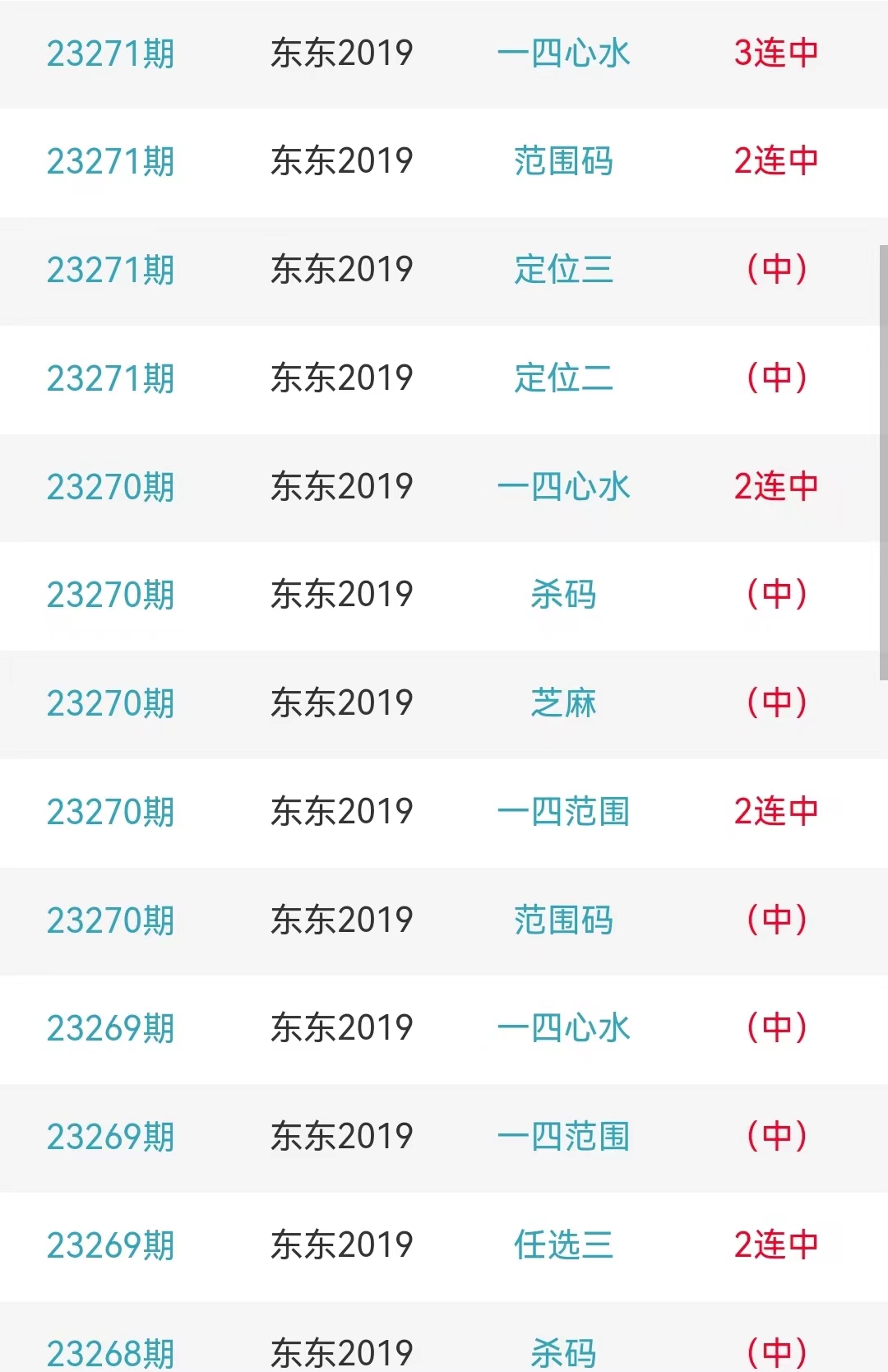The image size is (888, 1372).
Task: Open the 23271期 定位三 entry
Action: pyautogui.click(x=563, y=270)
